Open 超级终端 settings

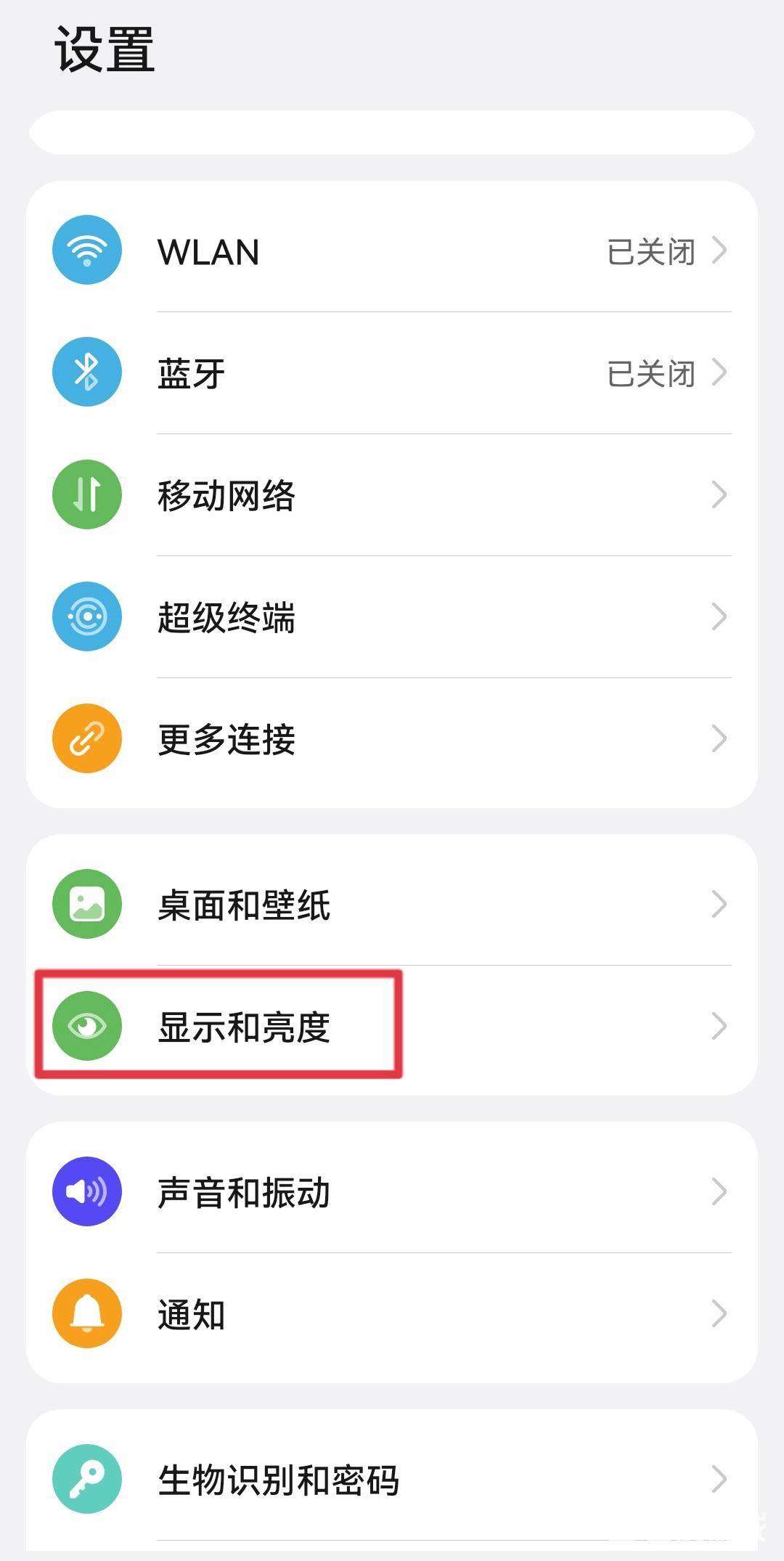coord(392,617)
